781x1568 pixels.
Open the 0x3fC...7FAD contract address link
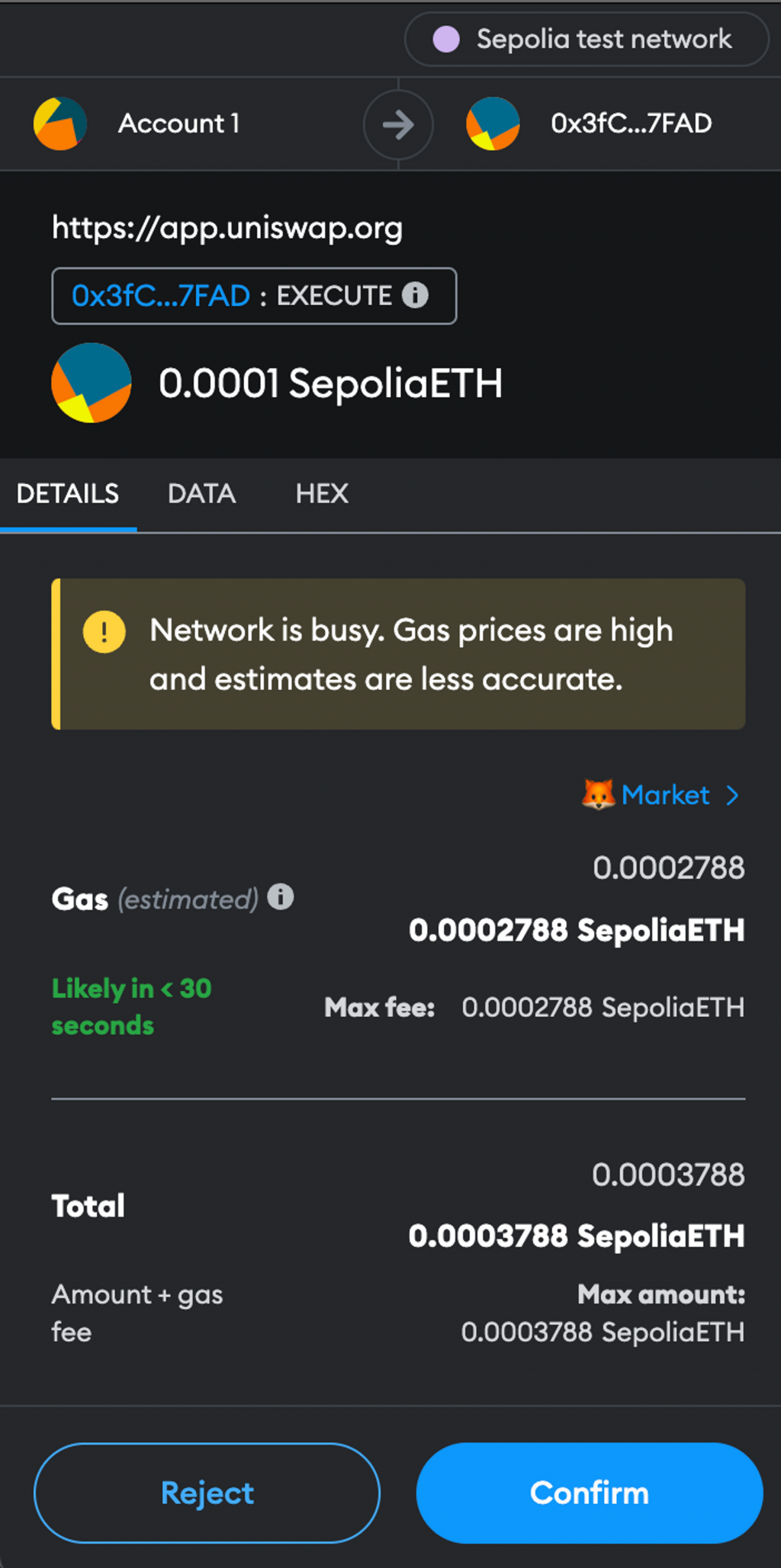click(161, 296)
